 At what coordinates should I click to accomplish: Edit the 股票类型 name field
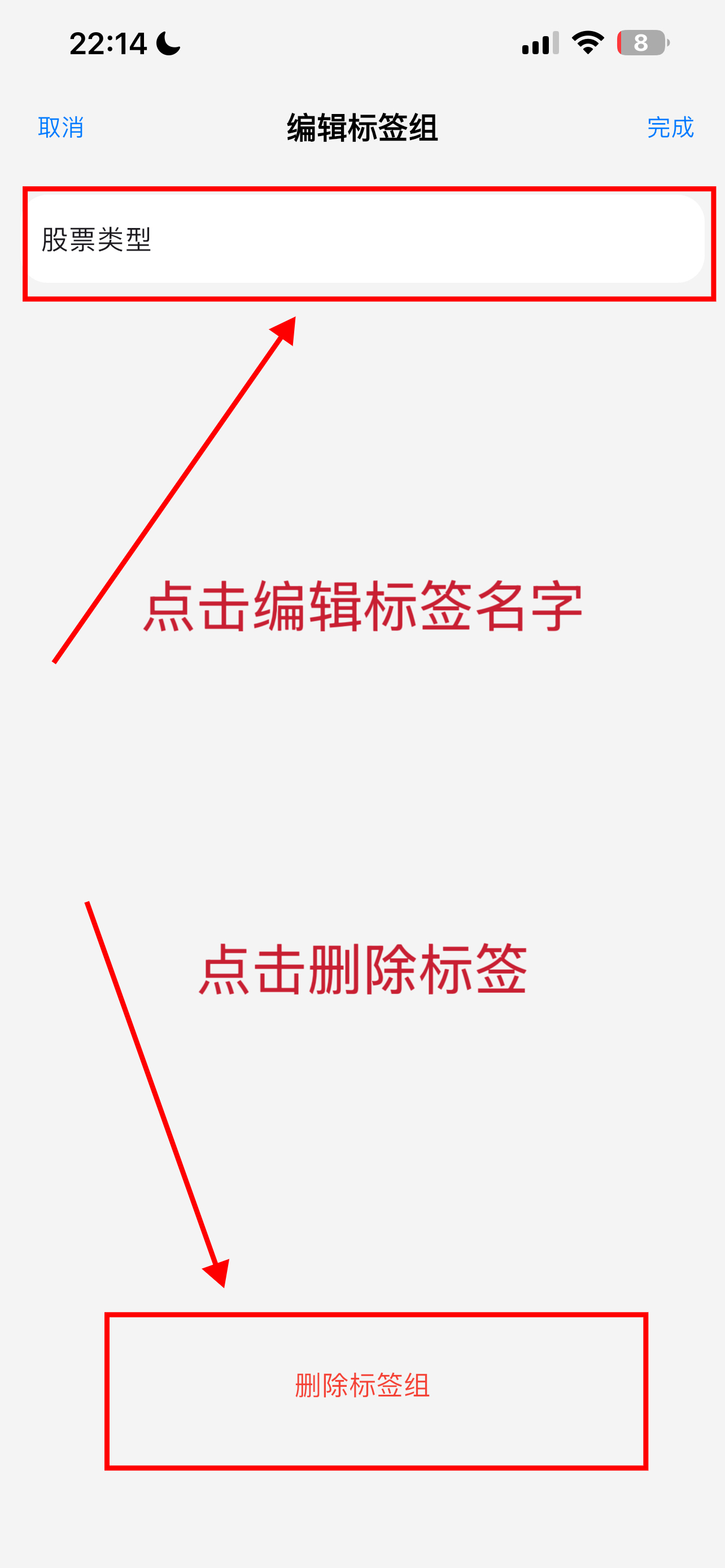tap(365, 239)
